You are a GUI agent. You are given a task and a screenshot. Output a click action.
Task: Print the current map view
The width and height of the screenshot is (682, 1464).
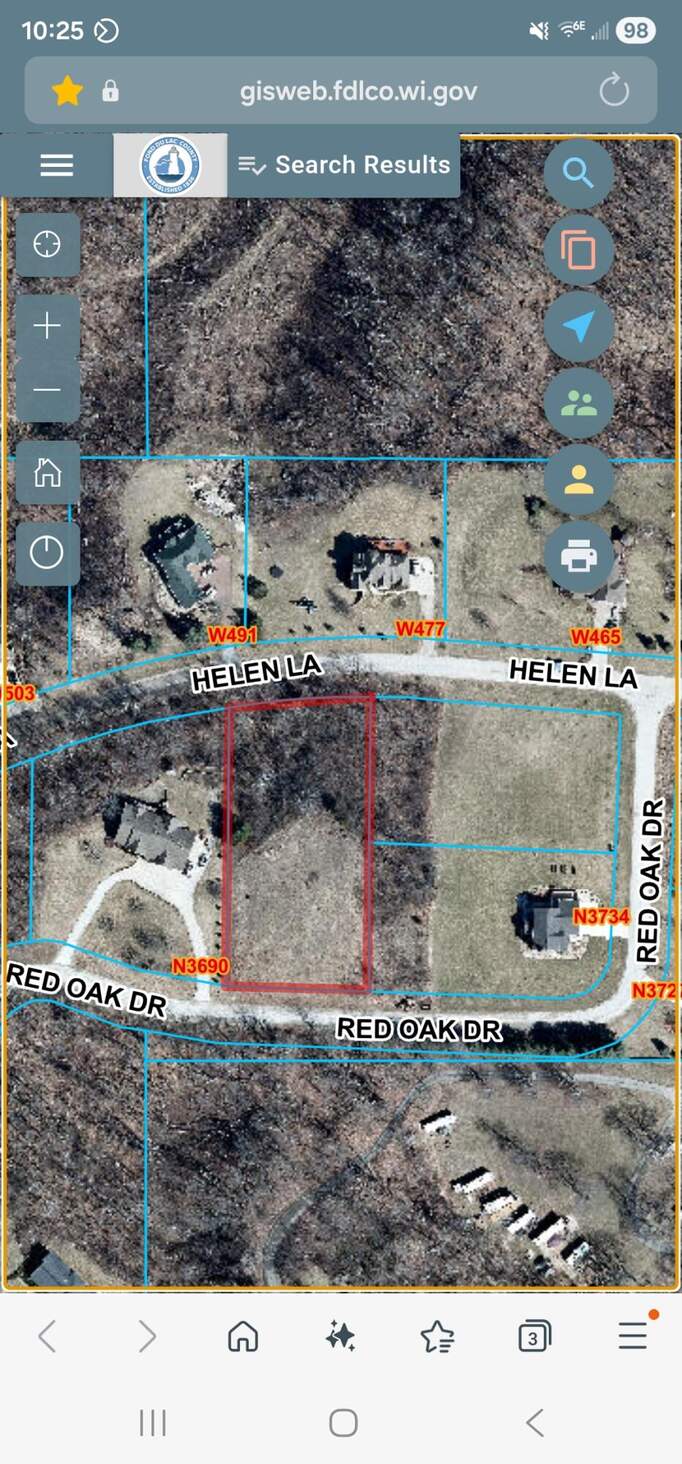point(579,555)
